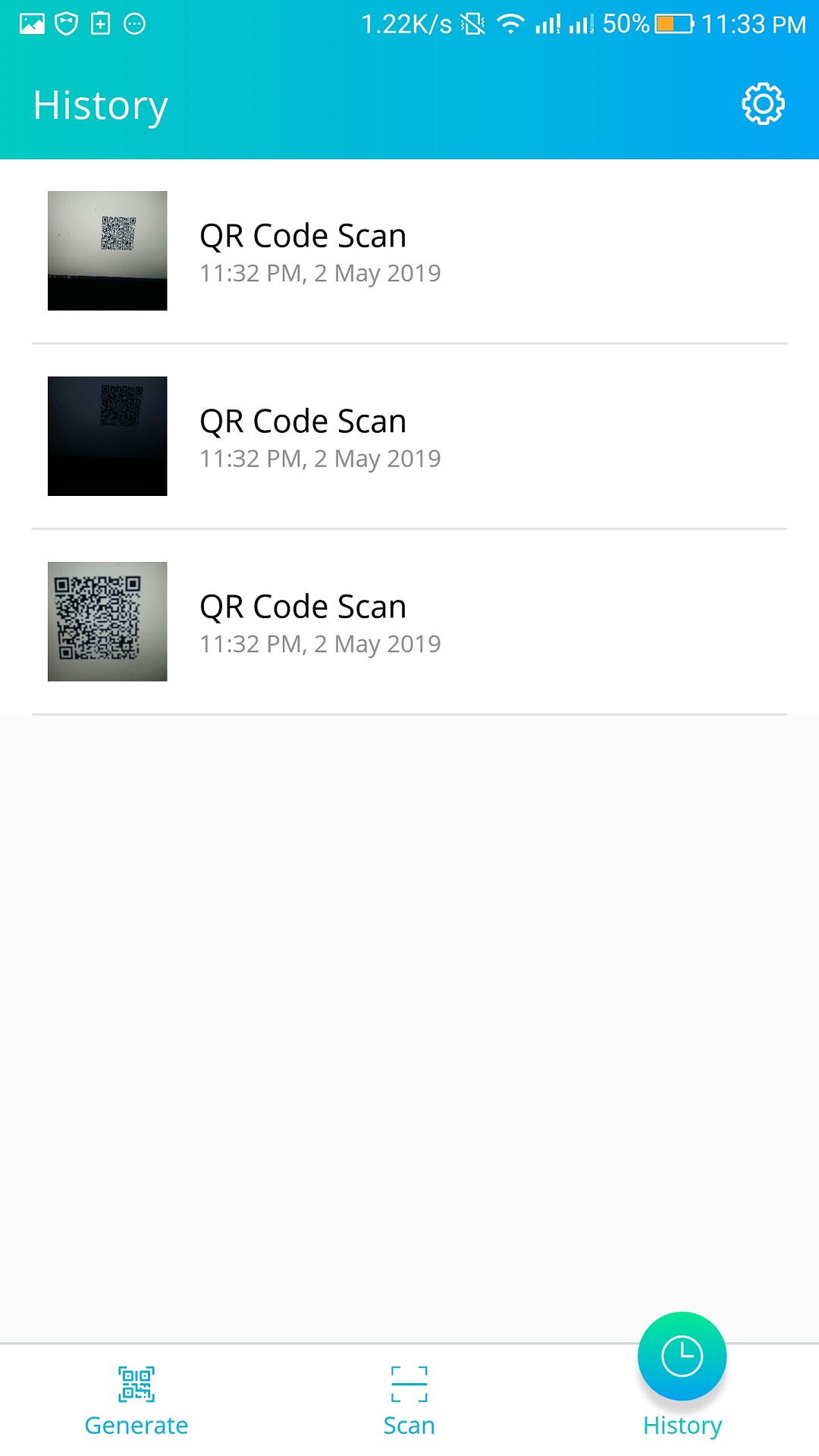Select the Generate QR code icon
This screenshot has height=1456, width=819.
136,1382
